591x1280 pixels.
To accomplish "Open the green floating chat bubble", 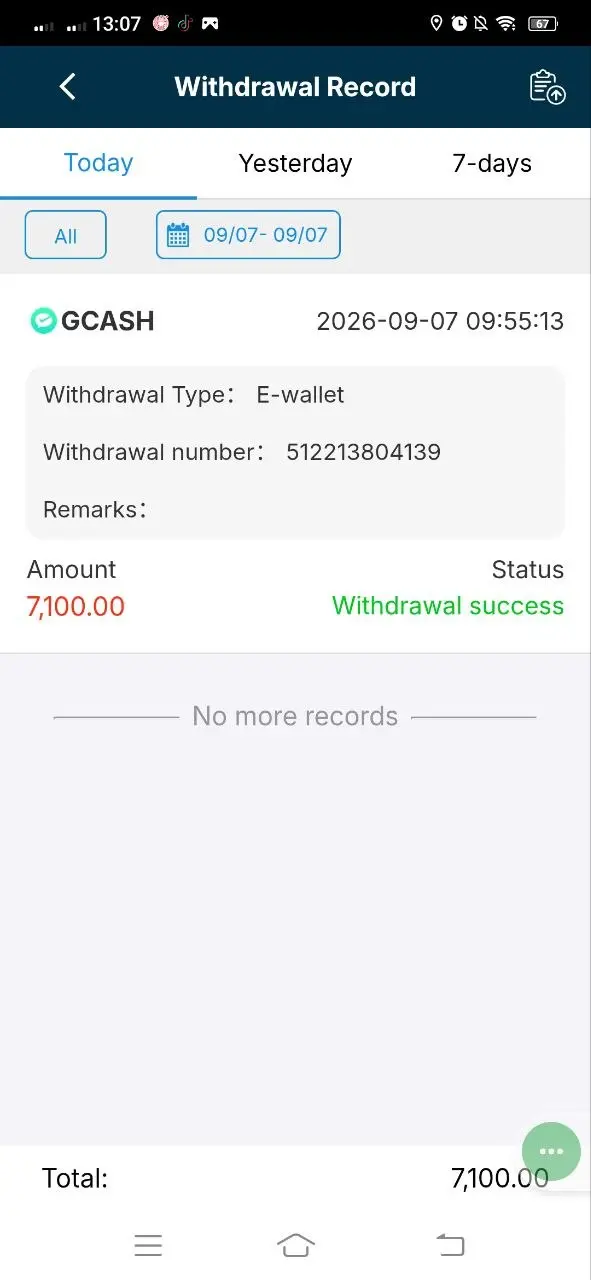I will 551,1151.
